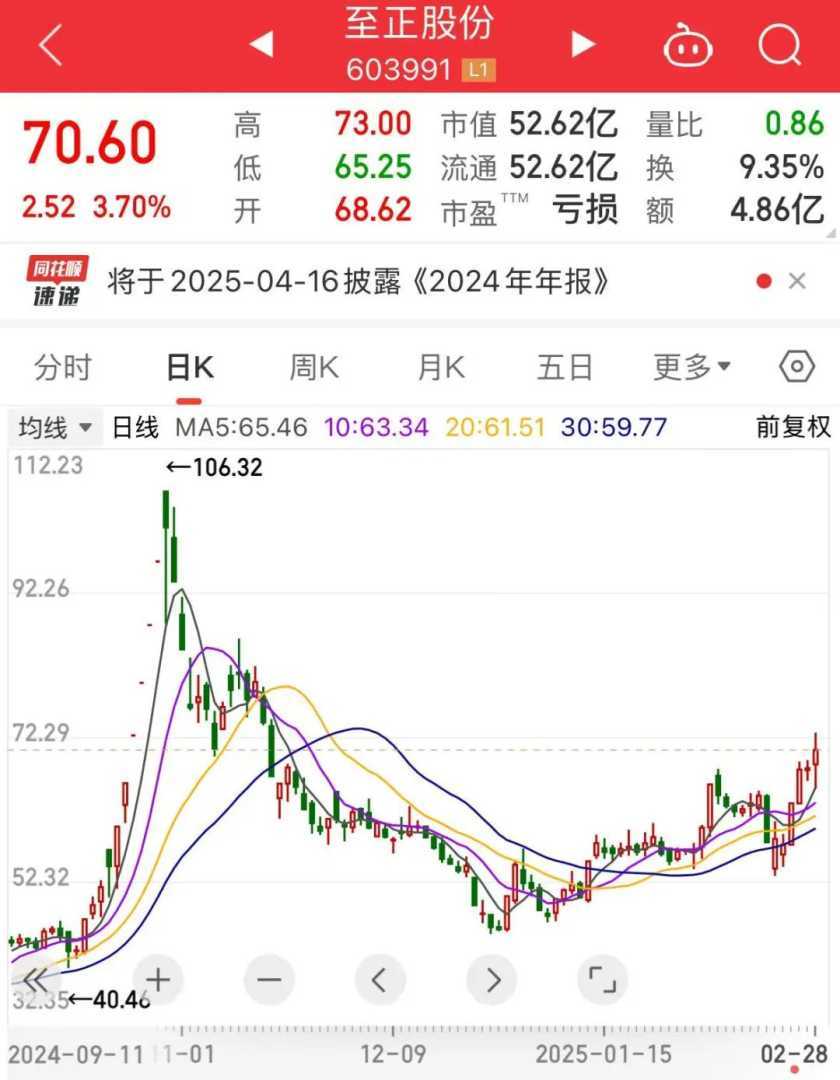Select the 日K chart tab

point(190,368)
